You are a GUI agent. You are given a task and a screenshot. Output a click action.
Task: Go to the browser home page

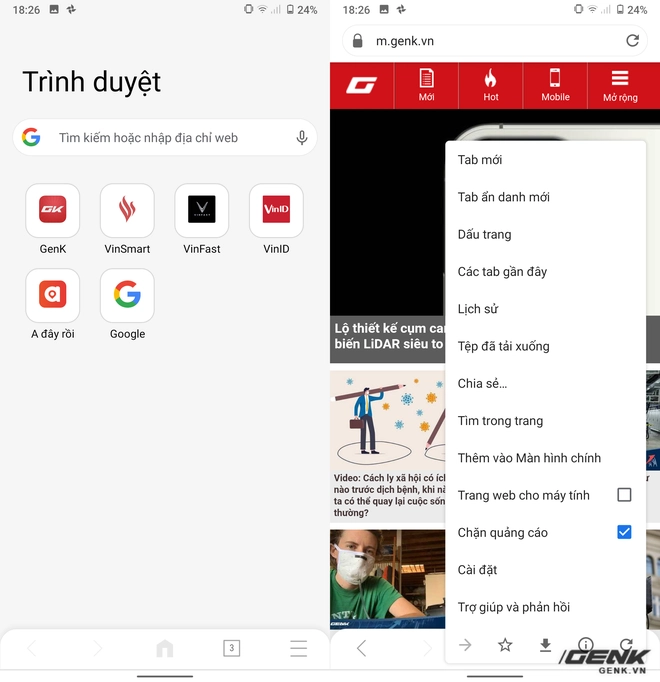[x=165, y=649]
